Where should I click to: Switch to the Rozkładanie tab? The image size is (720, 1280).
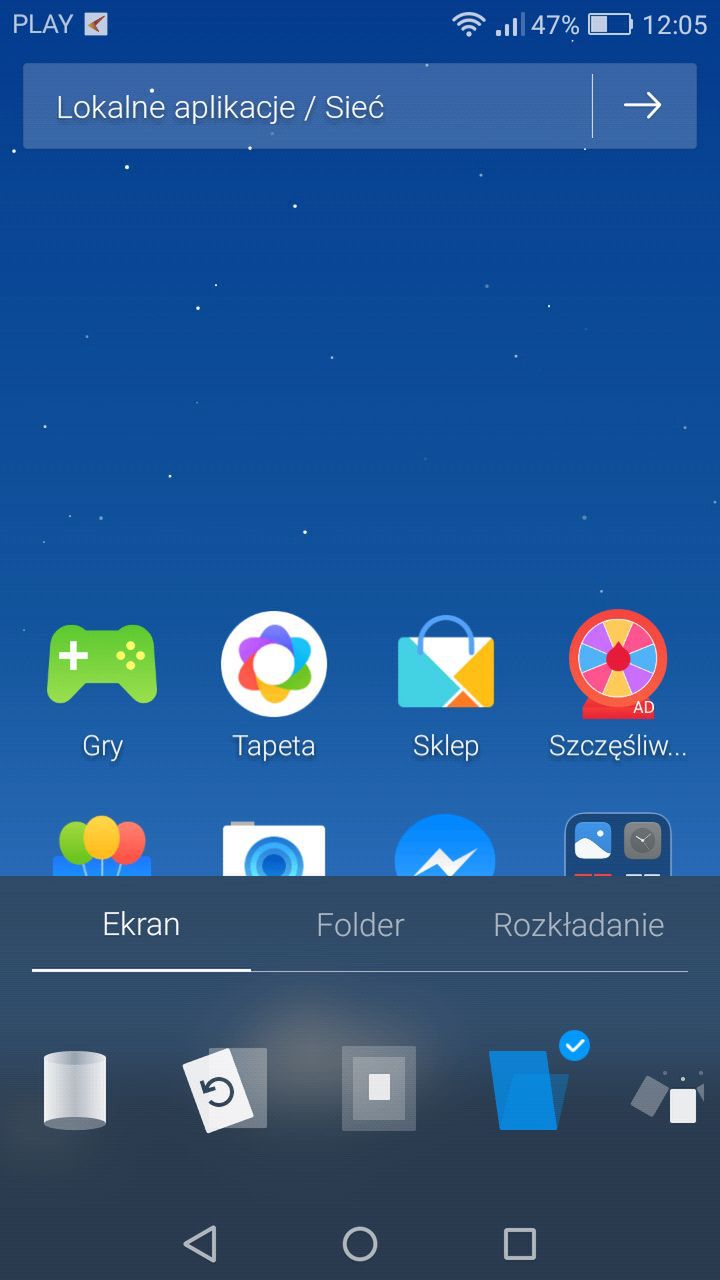pyautogui.click(x=578, y=925)
